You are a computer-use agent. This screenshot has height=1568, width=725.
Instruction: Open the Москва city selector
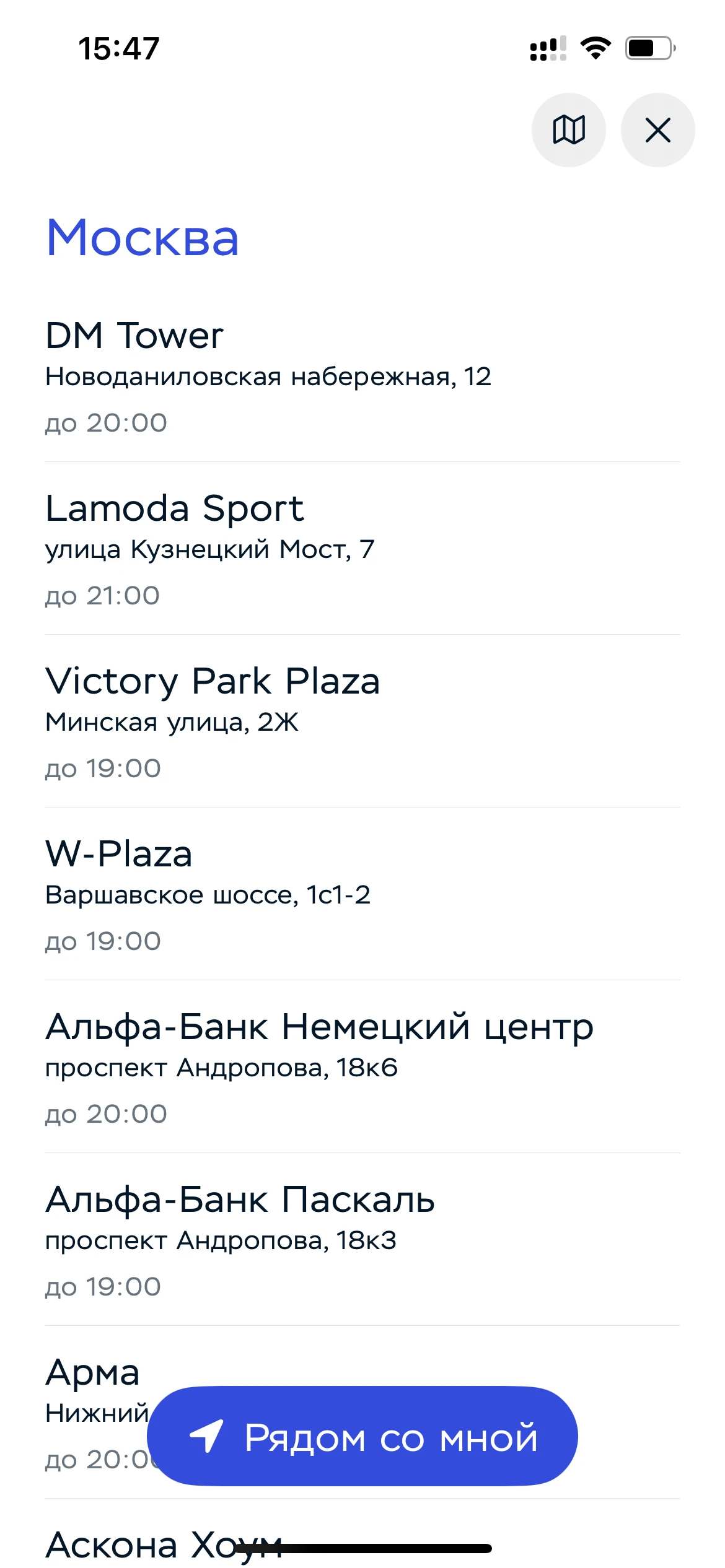click(143, 238)
